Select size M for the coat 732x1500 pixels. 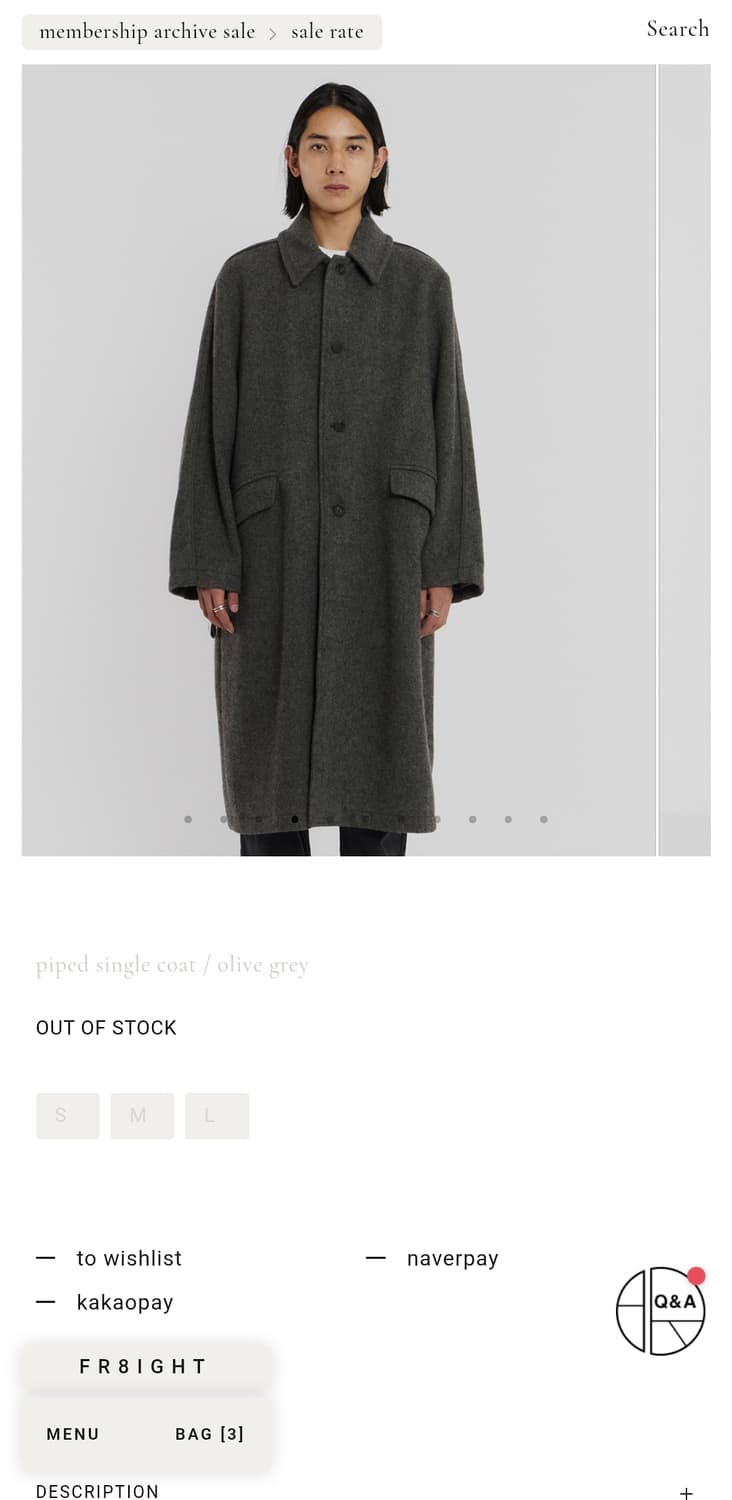[x=142, y=1115]
